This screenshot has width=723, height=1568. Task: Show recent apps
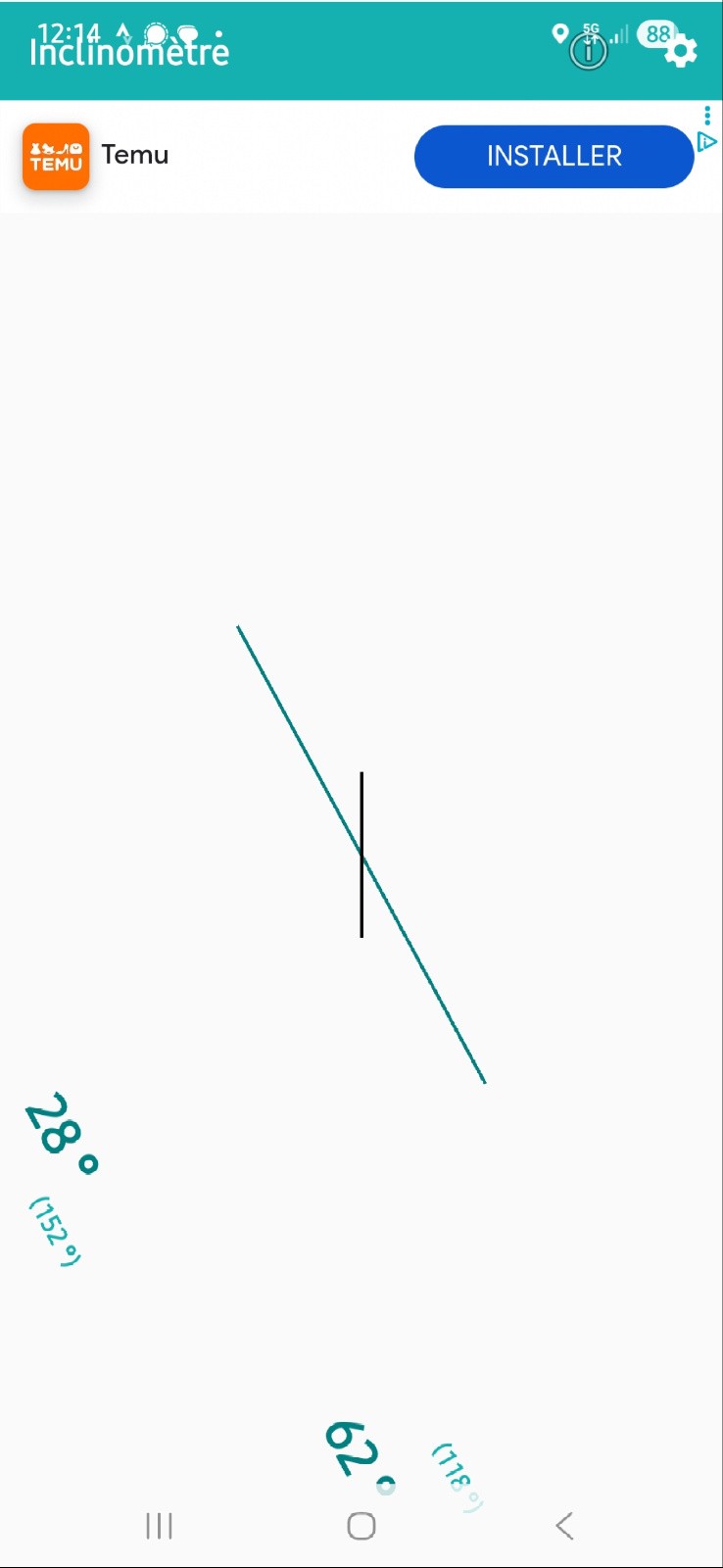point(159,1526)
